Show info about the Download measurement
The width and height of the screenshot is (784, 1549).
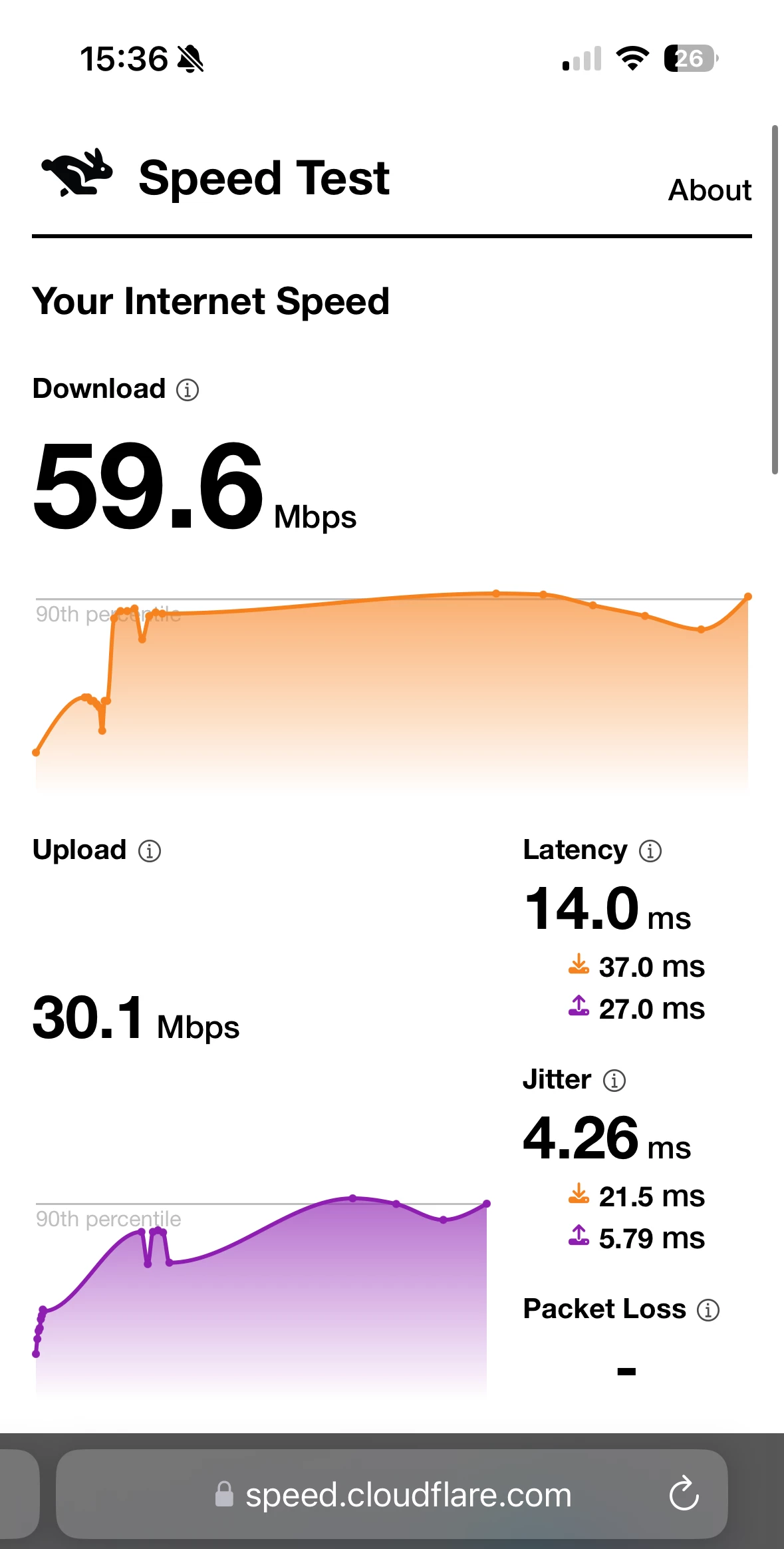click(188, 390)
